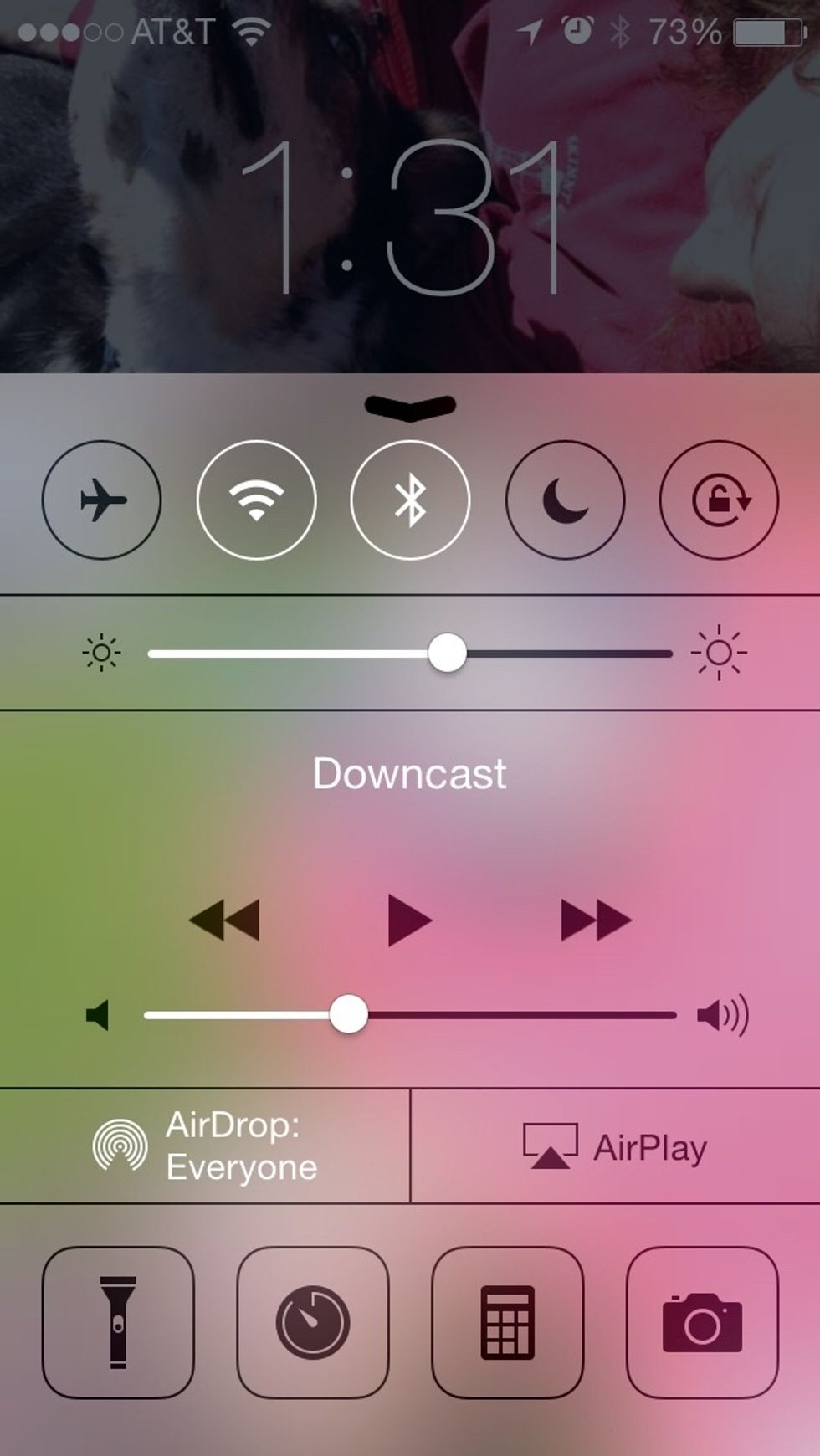Launch the Calculator
The height and width of the screenshot is (1456, 820).
507,1322
